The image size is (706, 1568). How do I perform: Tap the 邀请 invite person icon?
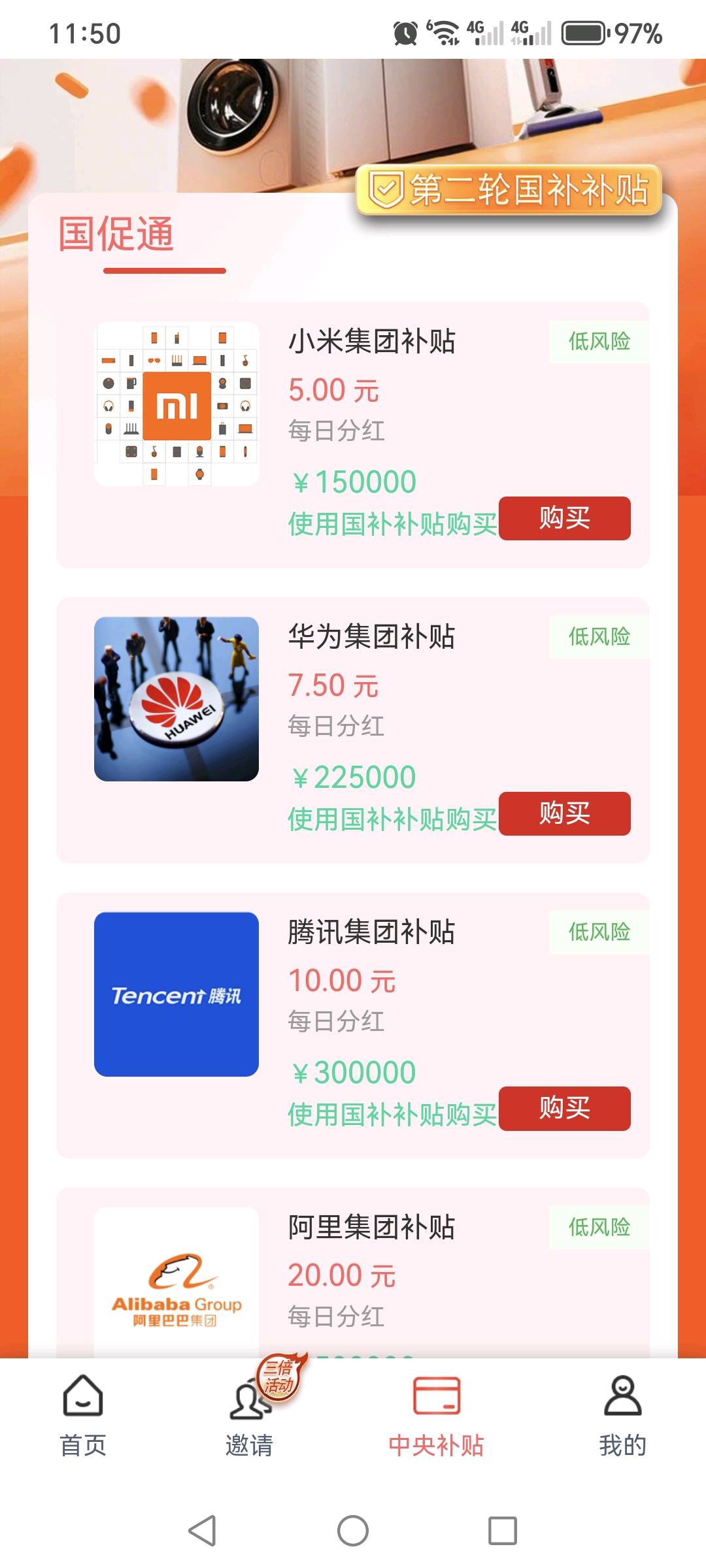pyautogui.click(x=248, y=1401)
